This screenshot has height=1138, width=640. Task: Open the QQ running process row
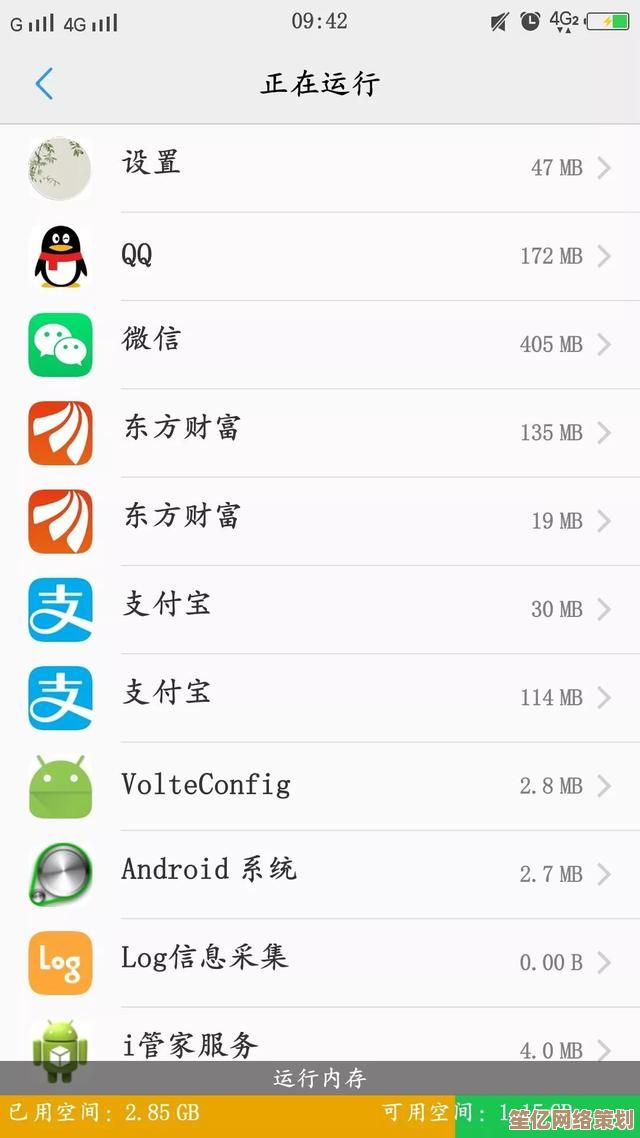pyautogui.click(x=320, y=256)
